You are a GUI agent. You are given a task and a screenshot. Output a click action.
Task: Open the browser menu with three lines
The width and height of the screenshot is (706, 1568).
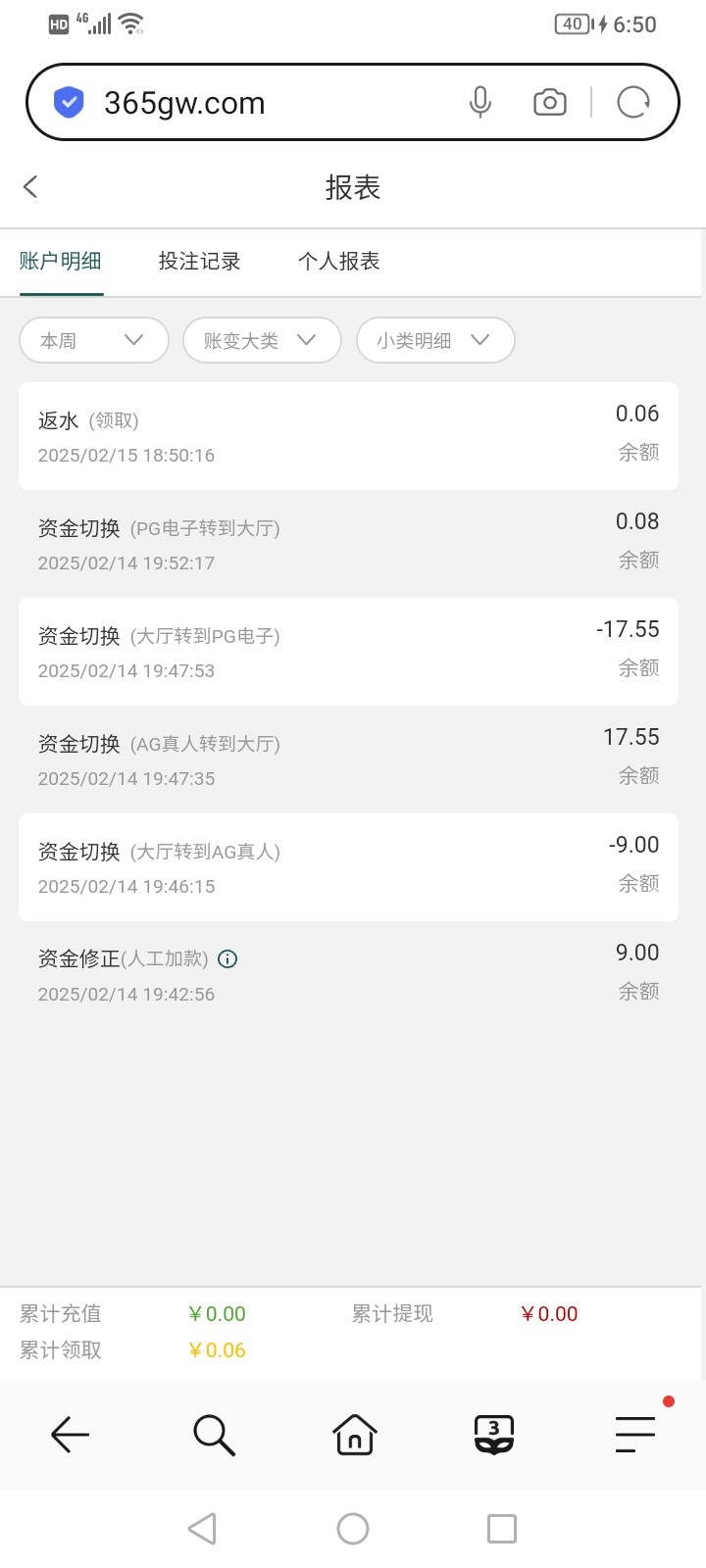tap(634, 1435)
